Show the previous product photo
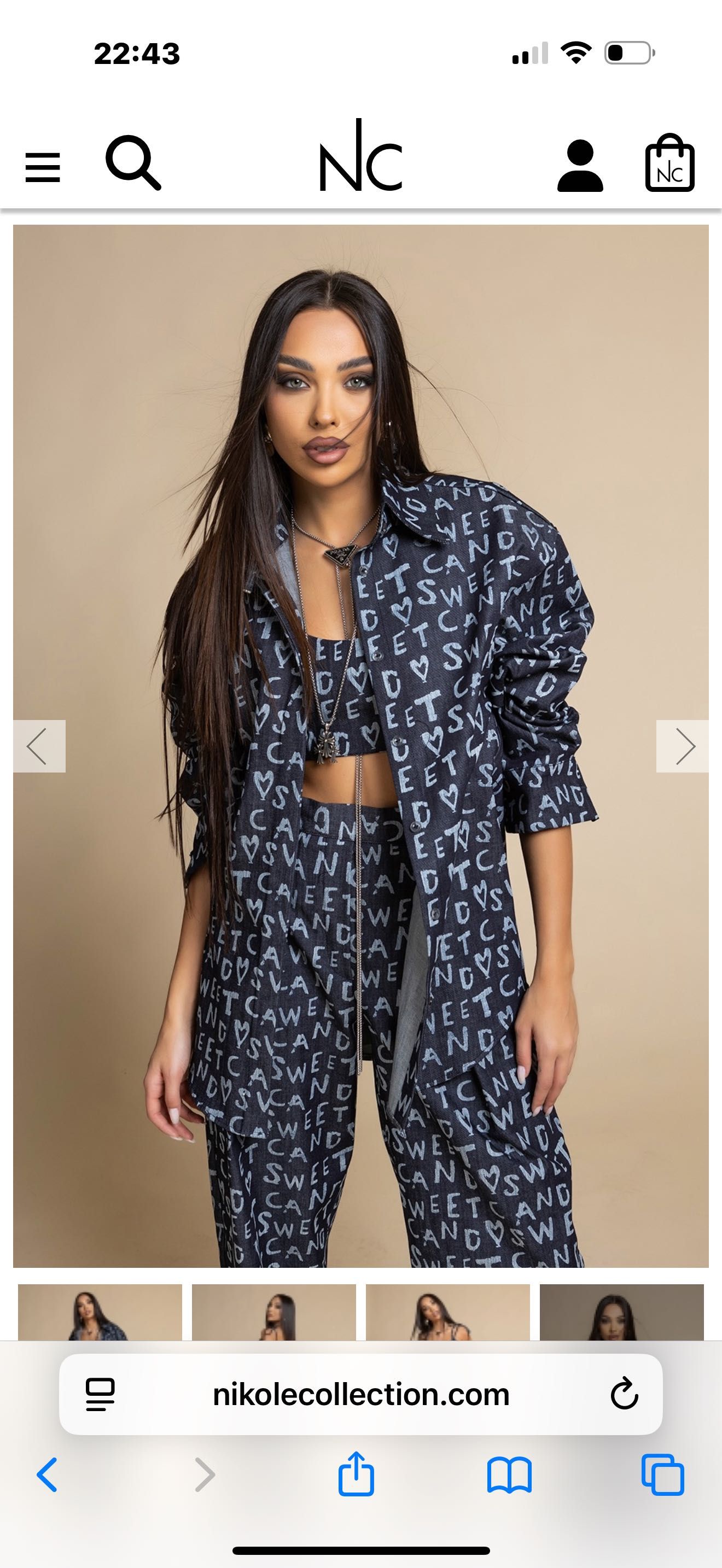This screenshot has width=722, height=1568. click(39, 746)
